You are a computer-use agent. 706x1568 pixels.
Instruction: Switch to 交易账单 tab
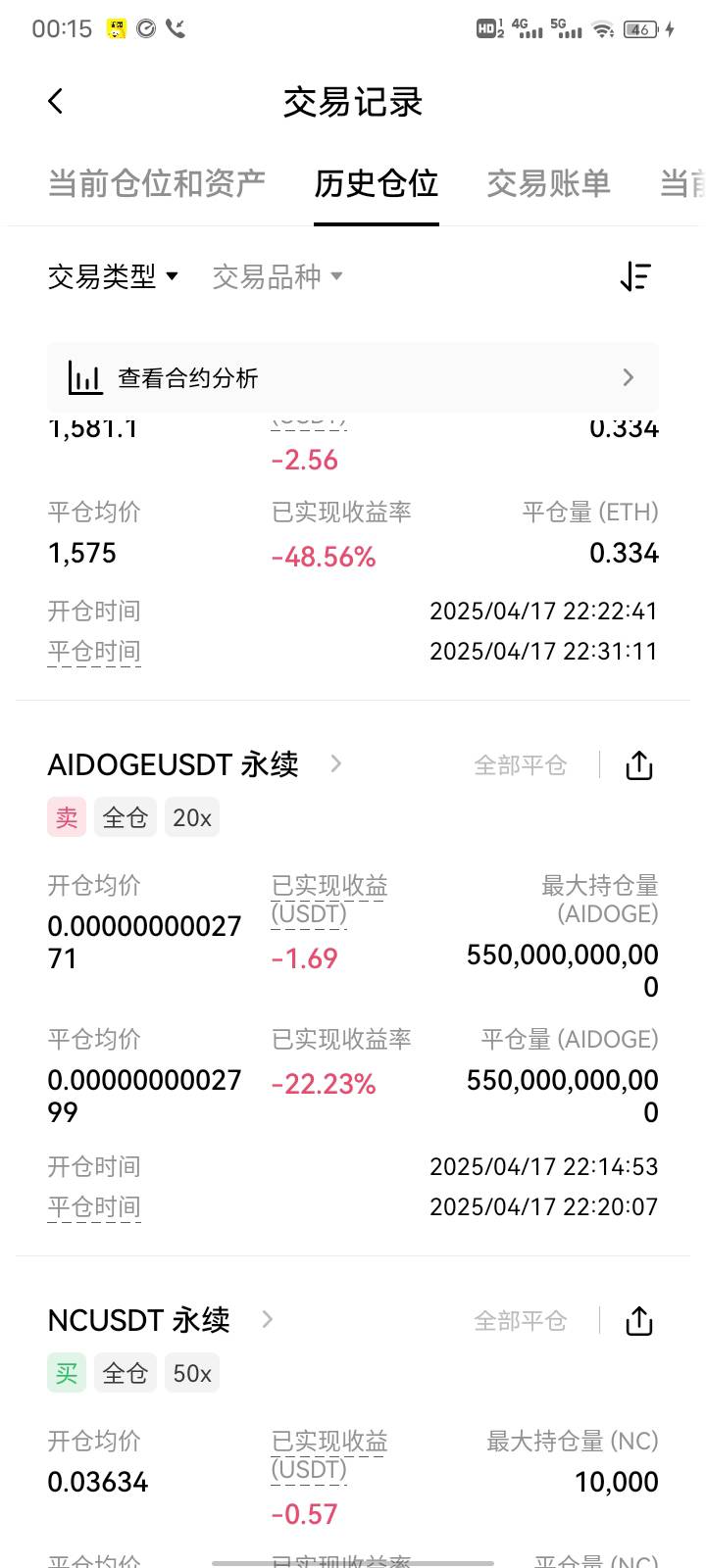(x=549, y=183)
